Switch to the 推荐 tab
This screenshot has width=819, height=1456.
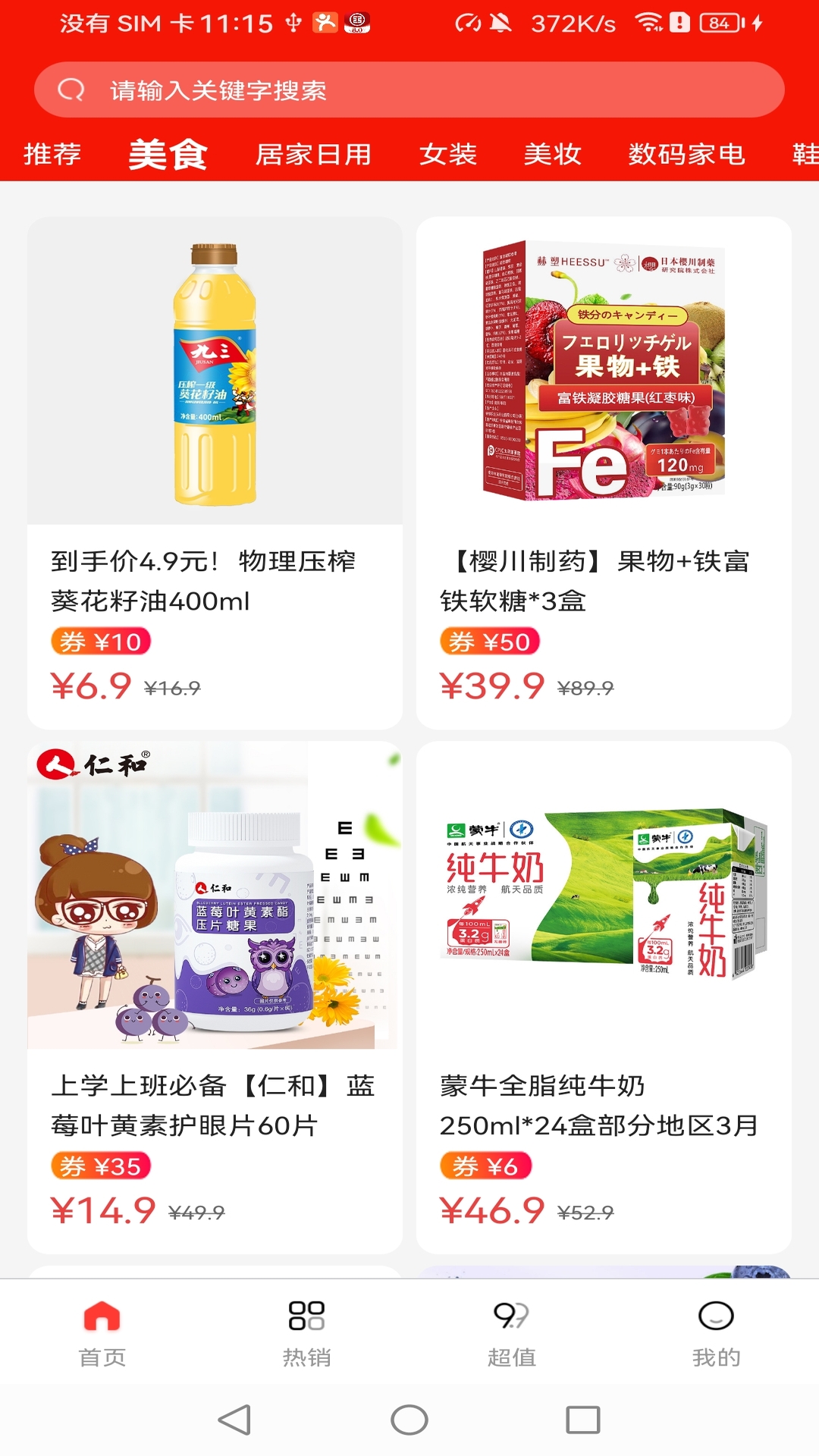tap(53, 154)
